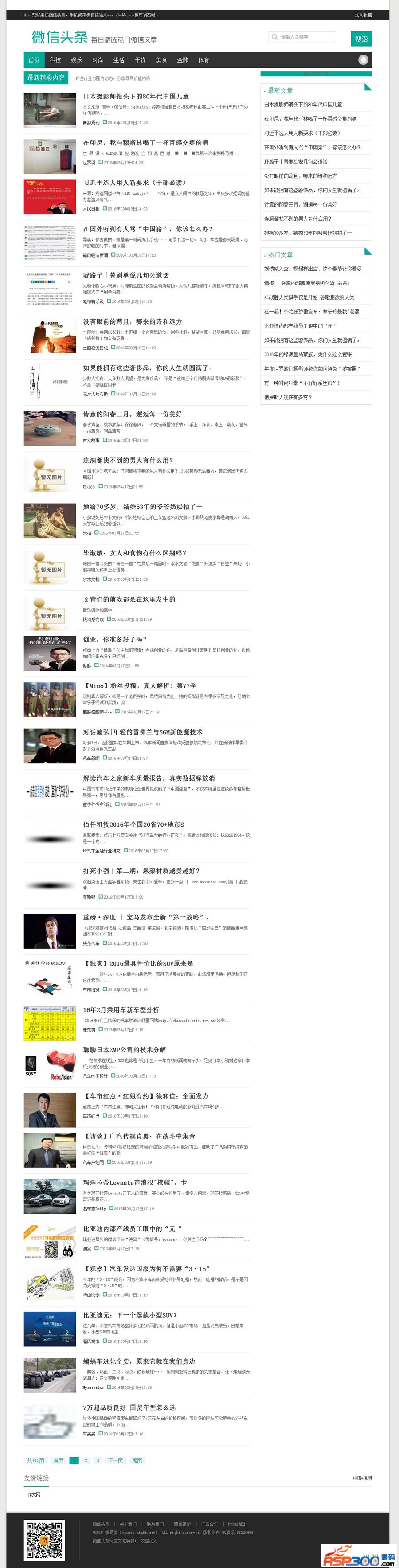Open article 日本摄影师镜头下的80年代中国儿童 in main list
399x1568 pixels.
136,96
